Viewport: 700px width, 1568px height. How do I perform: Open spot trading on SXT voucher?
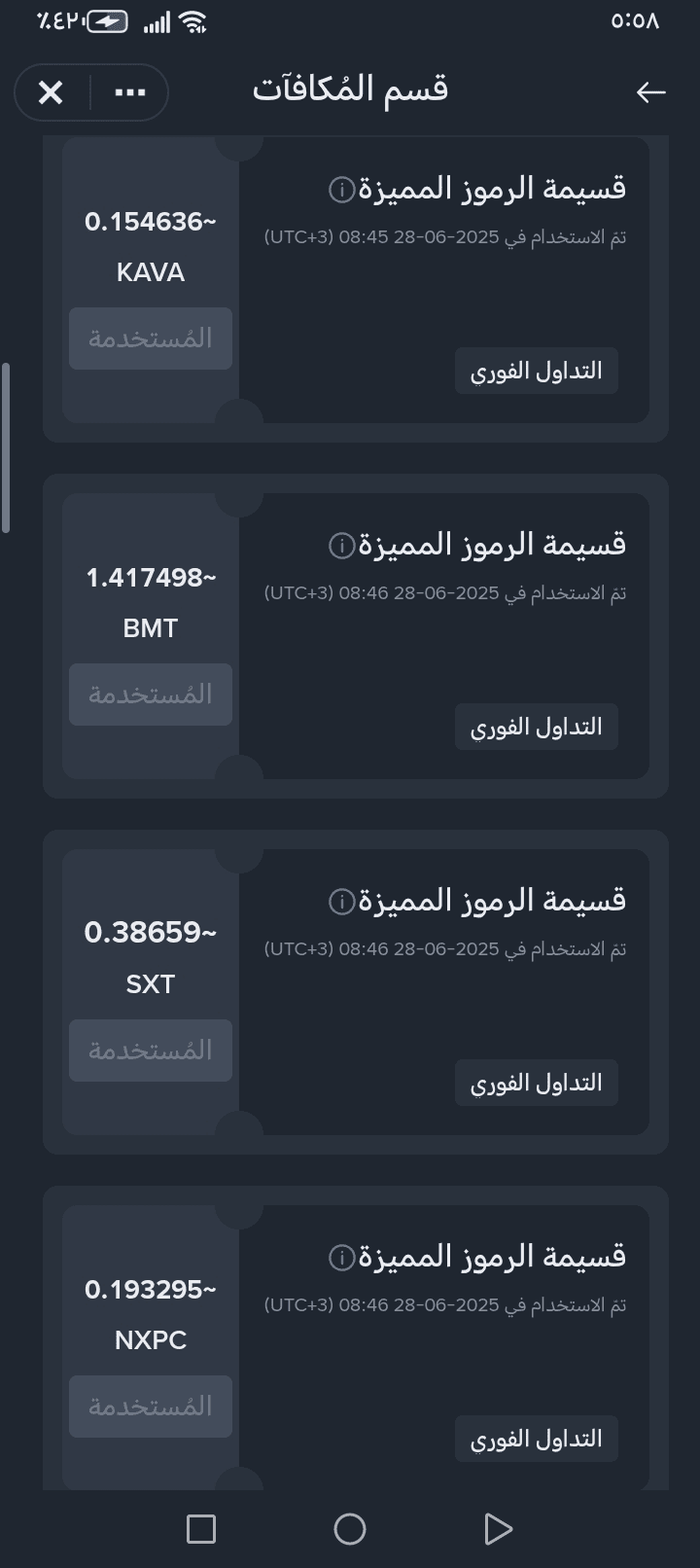[537, 1083]
